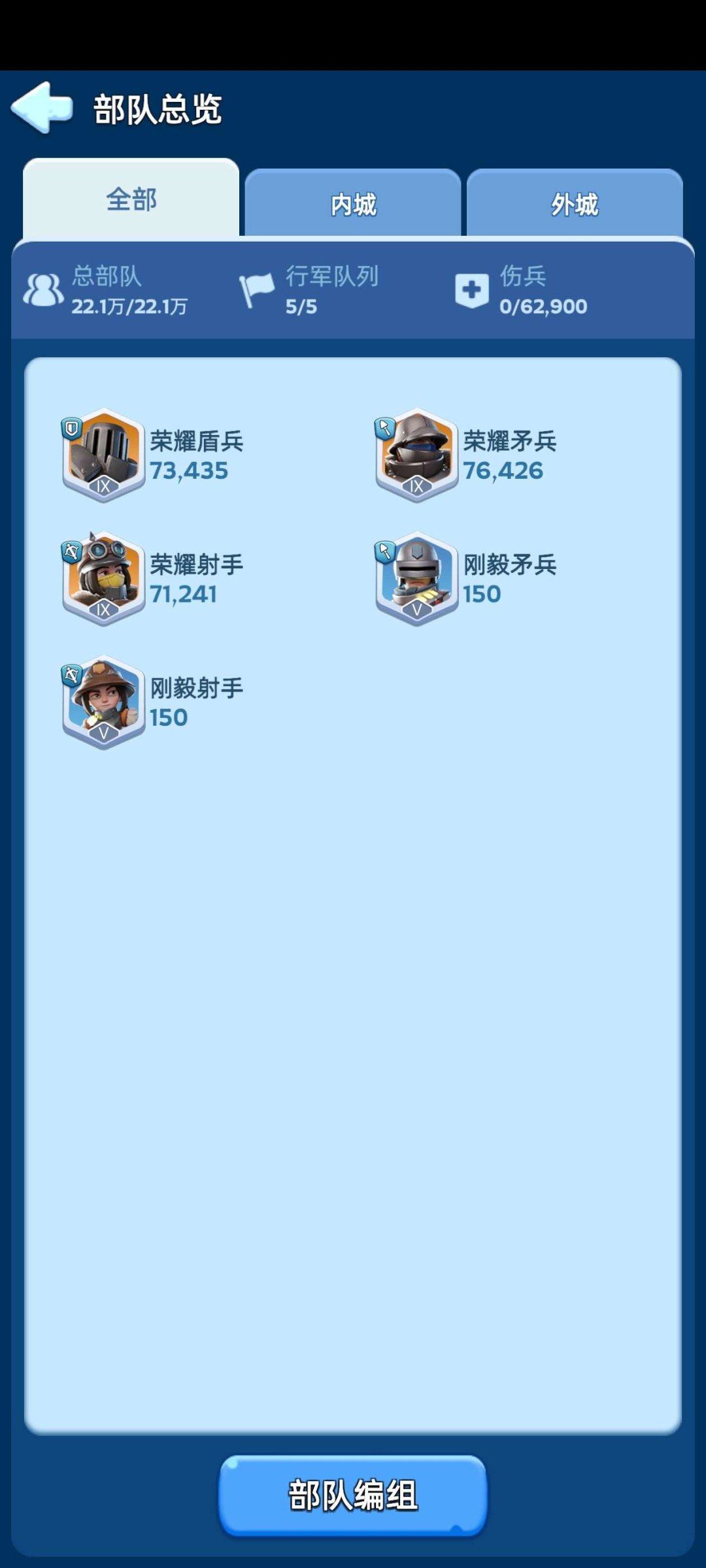Click the 伤兵 medical cross icon
This screenshot has height=1568, width=706.
point(474,291)
